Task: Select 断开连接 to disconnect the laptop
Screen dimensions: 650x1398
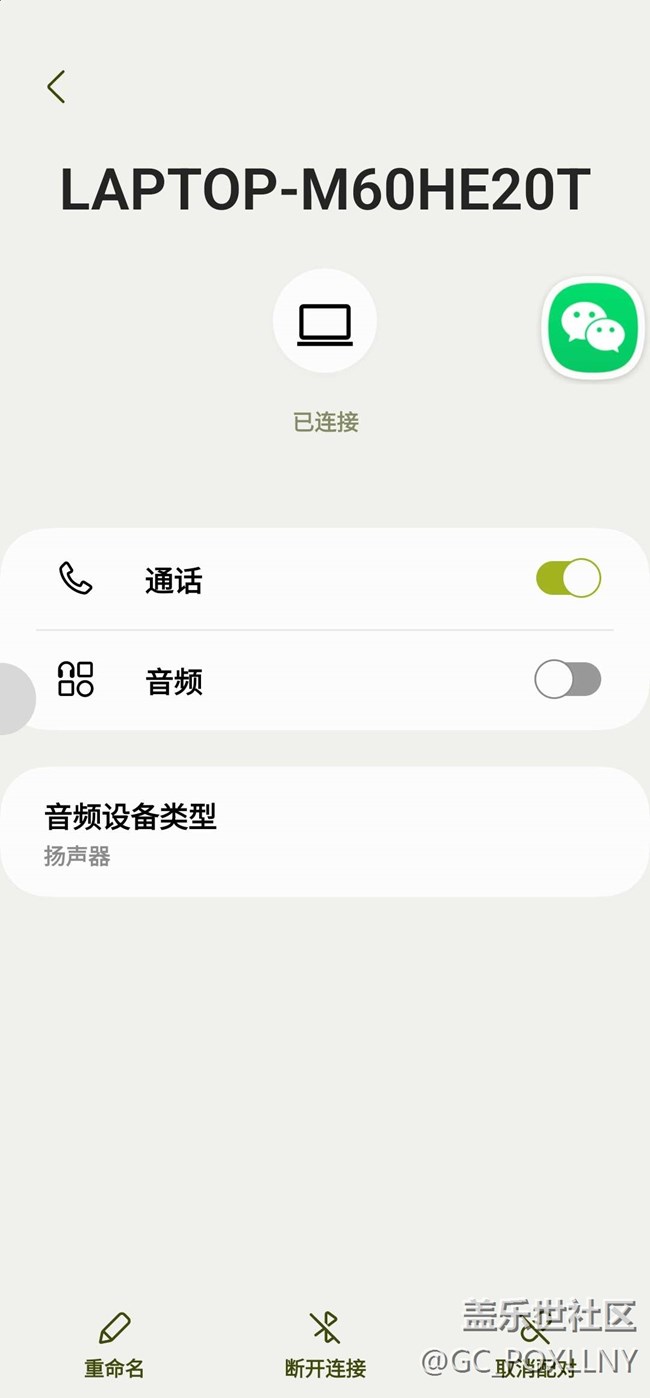Action: coord(325,1345)
